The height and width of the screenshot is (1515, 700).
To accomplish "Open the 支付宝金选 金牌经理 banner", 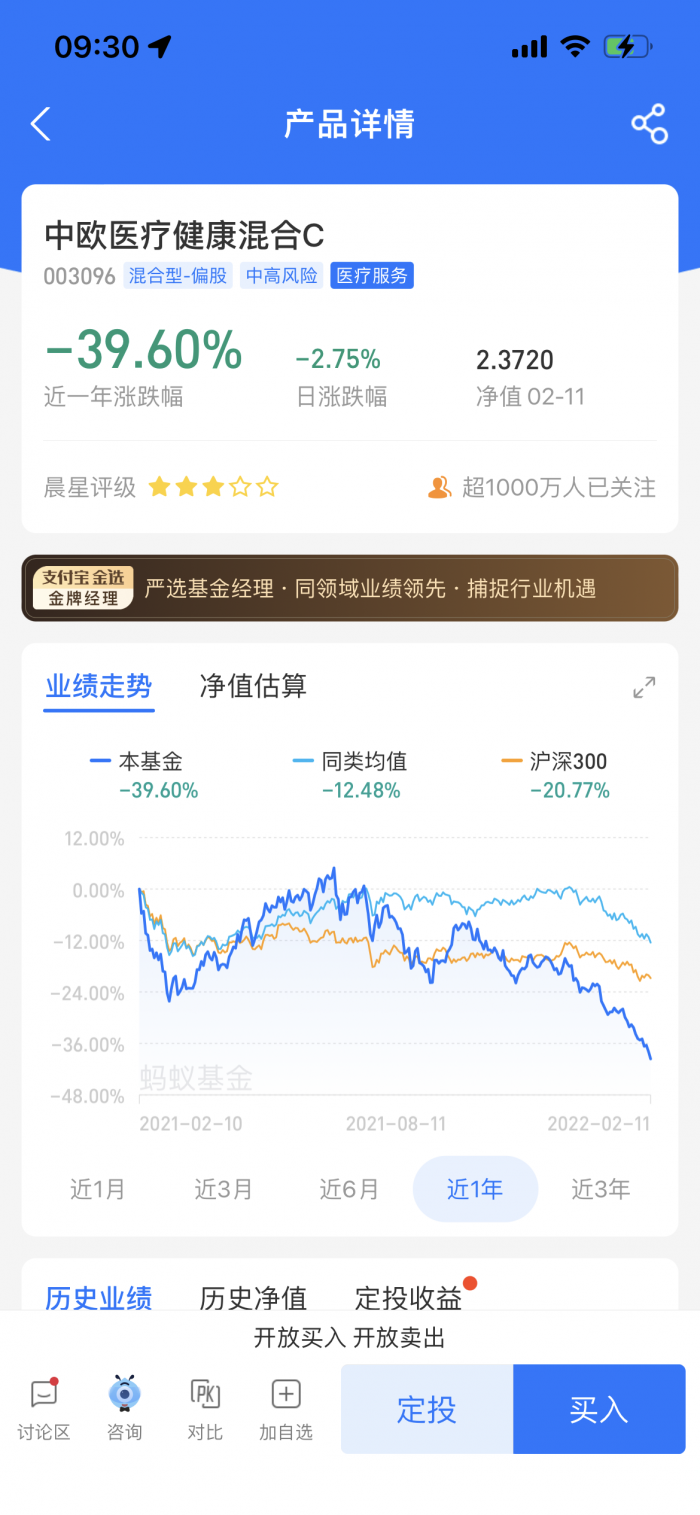I will (349, 588).
